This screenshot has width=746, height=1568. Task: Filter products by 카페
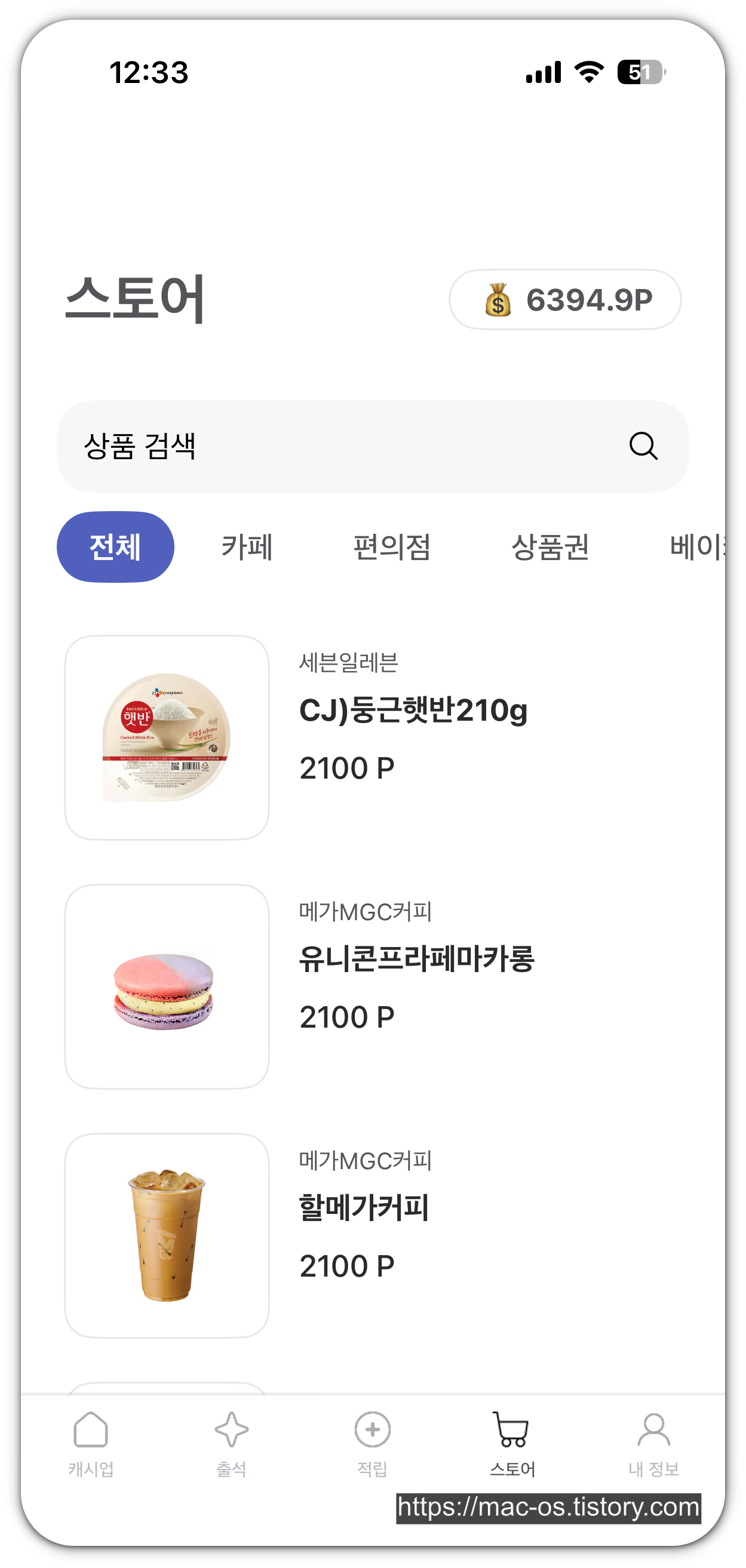(247, 546)
